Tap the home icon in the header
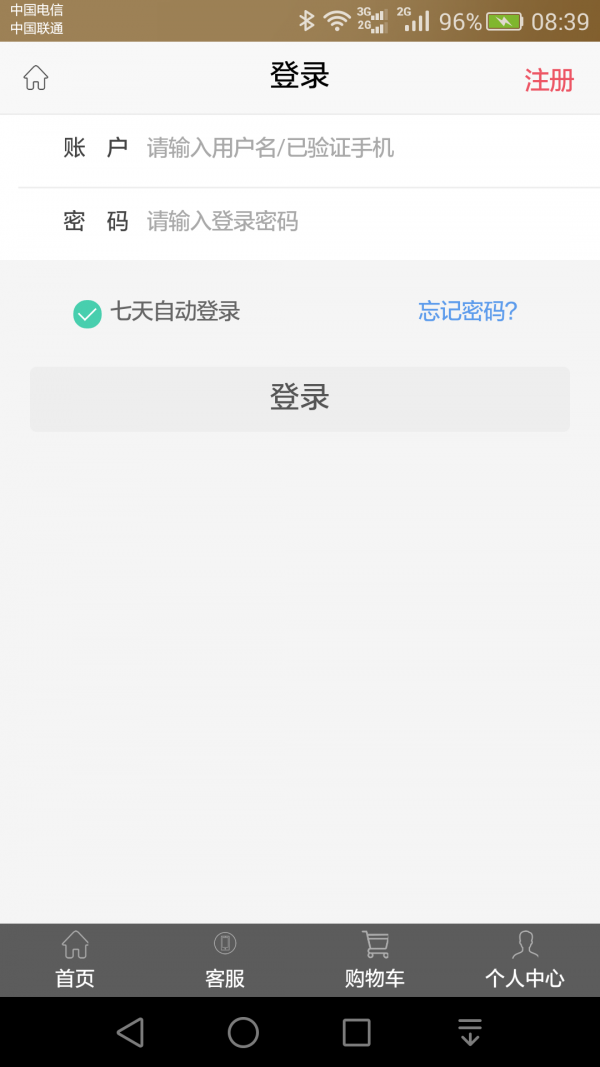The width and height of the screenshot is (600, 1067). [36, 78]
